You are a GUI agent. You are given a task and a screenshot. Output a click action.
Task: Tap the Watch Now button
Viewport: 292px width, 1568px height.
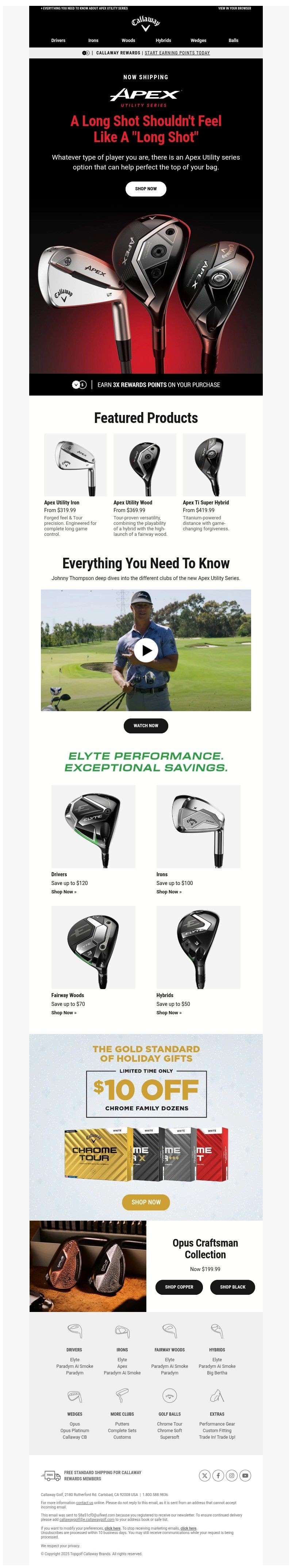[x=146, y=726]
